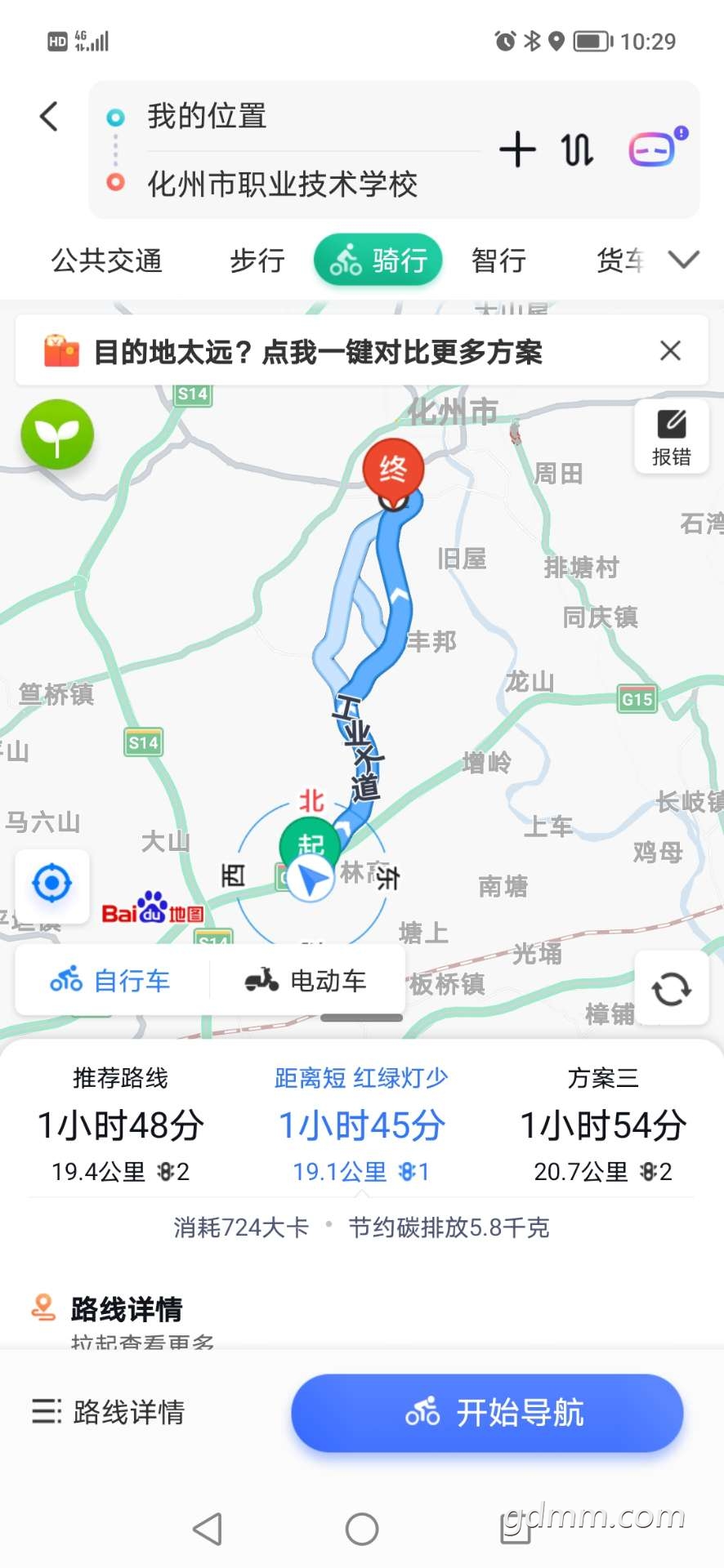
Task: Open the AI assistant robot icon
Action: (654, 149)
